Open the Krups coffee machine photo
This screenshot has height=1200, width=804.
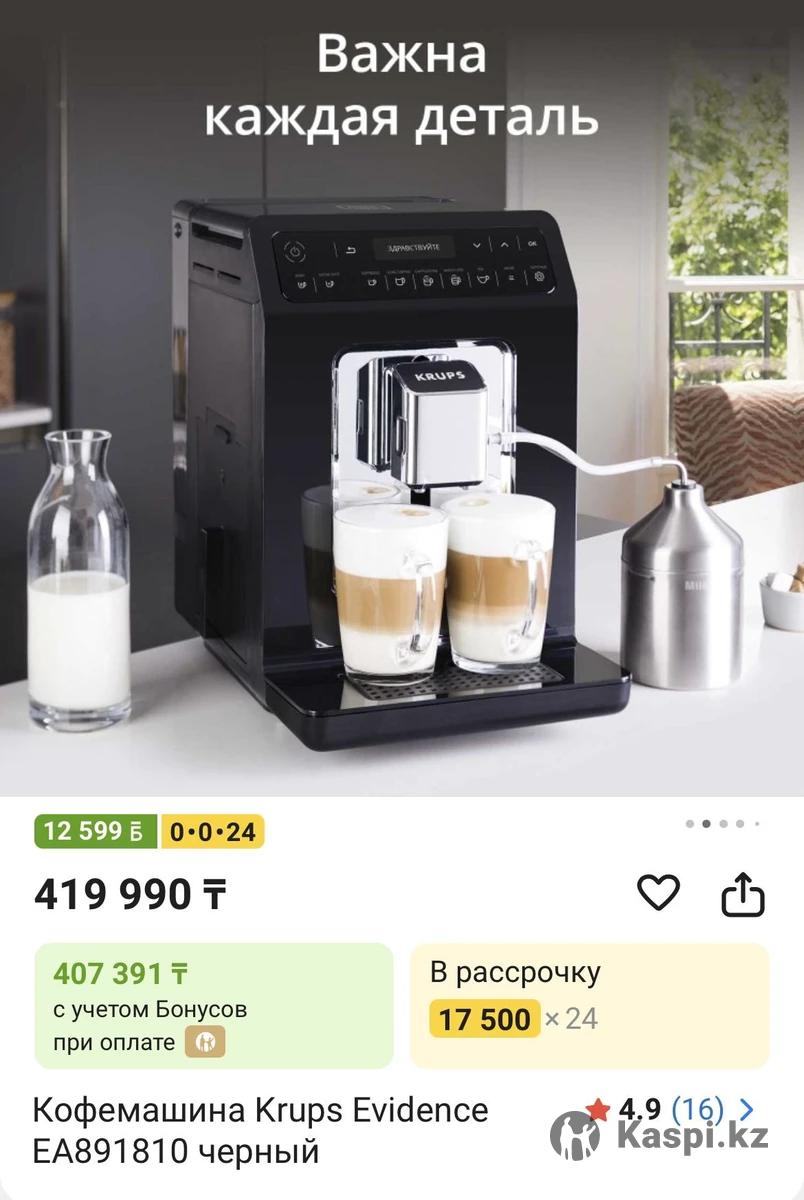click(x=401, y=450)
